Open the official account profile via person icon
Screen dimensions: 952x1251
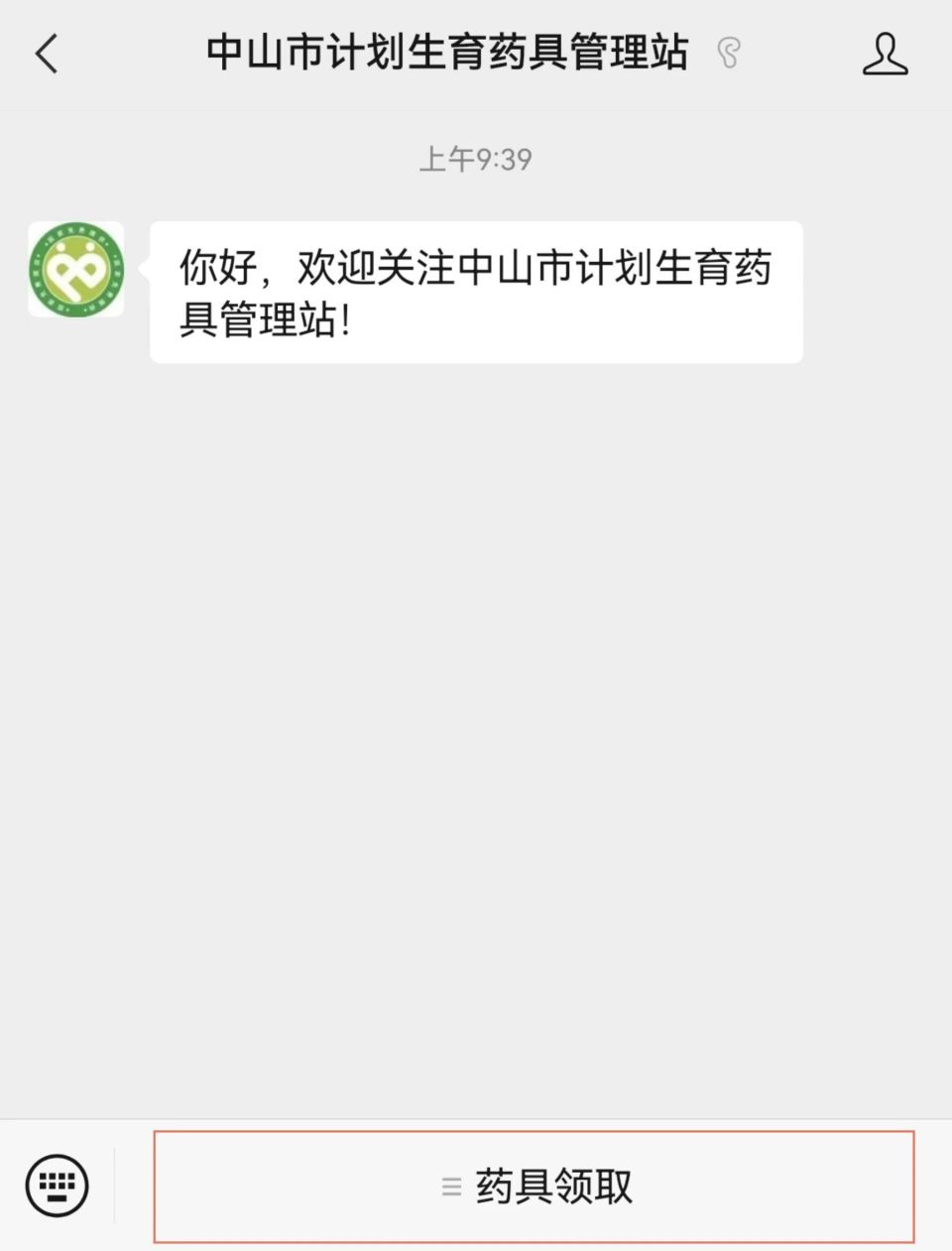tap(886, 55)
